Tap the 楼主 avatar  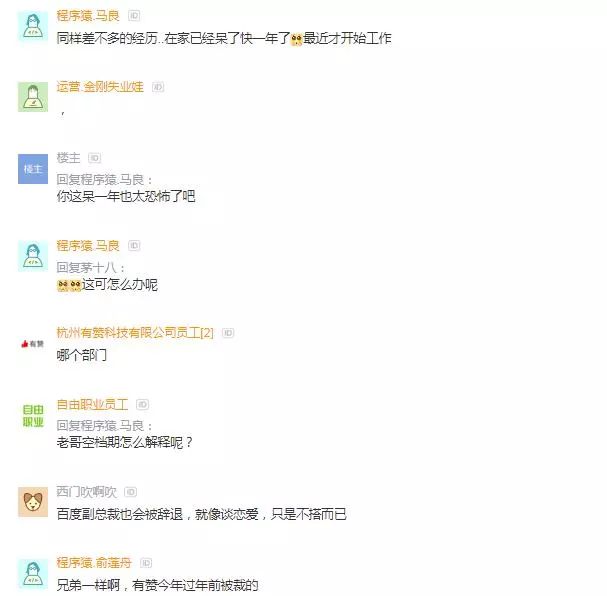click(x=33, y=169)
